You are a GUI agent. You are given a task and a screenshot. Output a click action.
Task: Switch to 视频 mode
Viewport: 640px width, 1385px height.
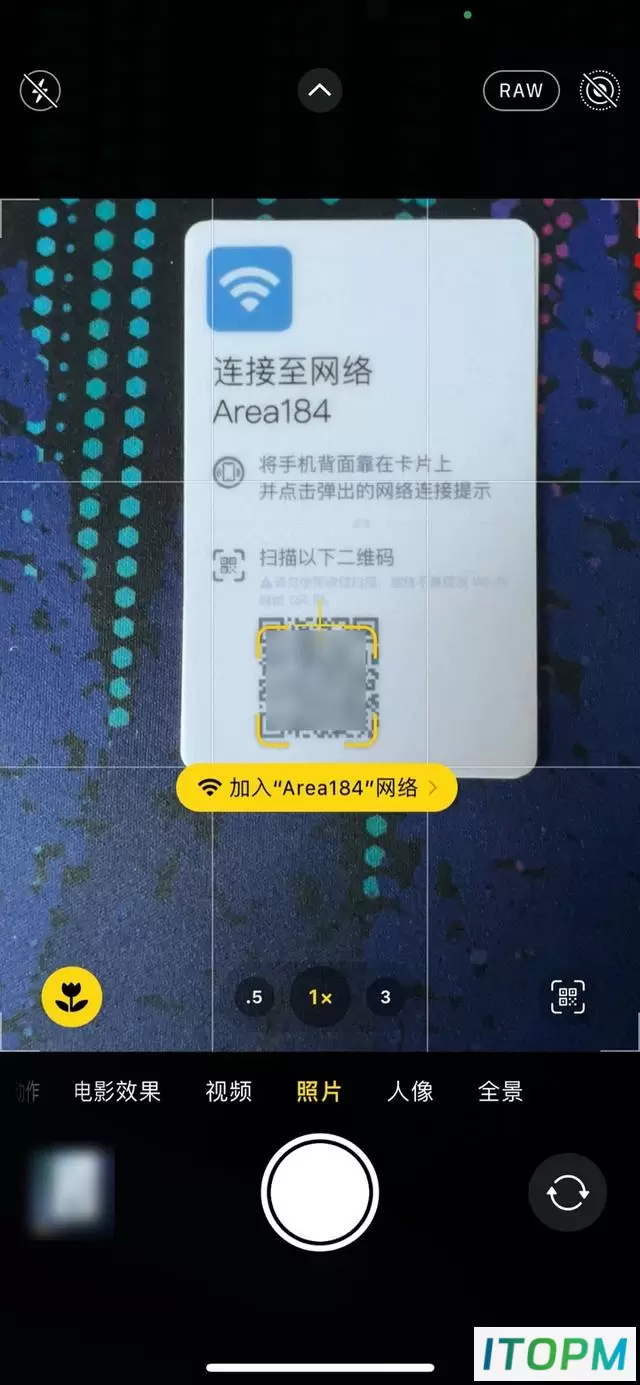pos(229,1091)
